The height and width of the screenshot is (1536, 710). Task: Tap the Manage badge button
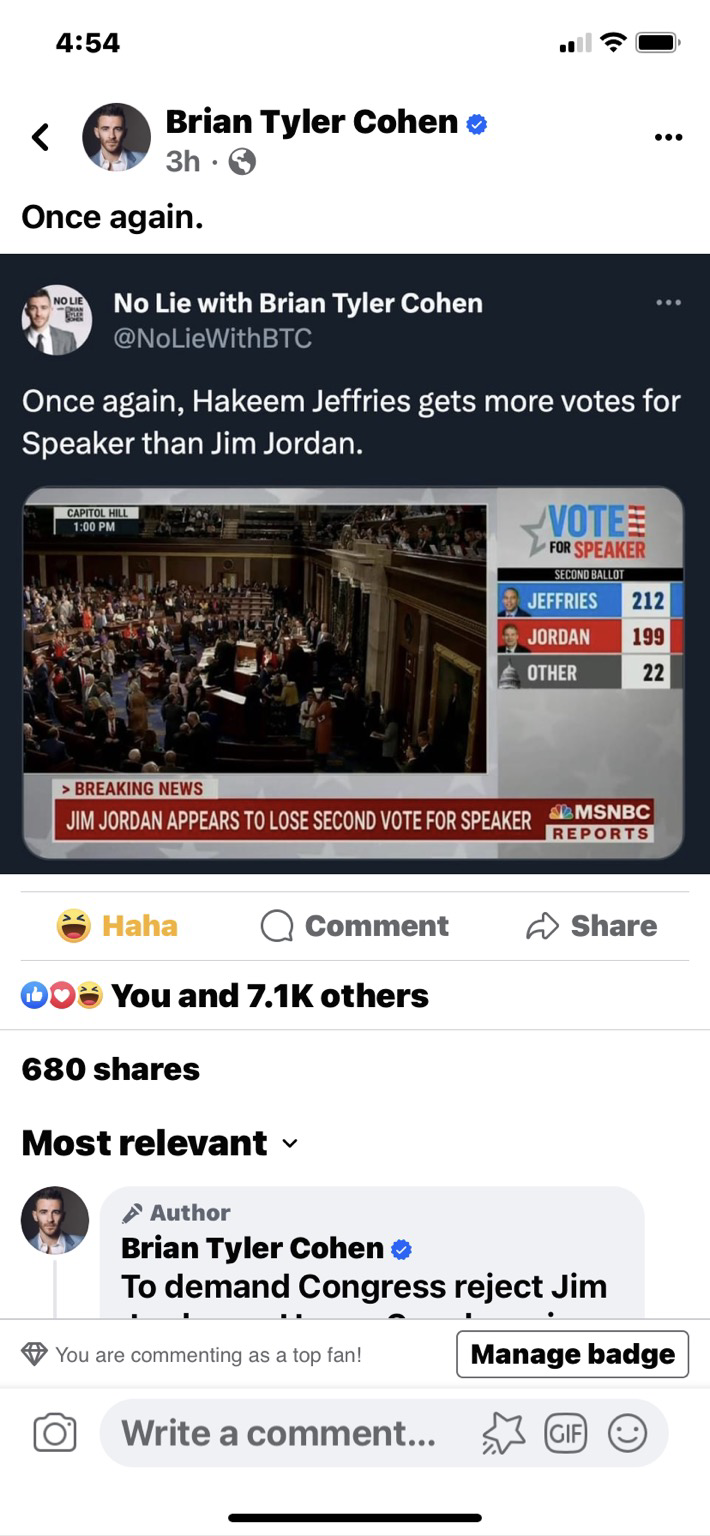coord(572,1354)
